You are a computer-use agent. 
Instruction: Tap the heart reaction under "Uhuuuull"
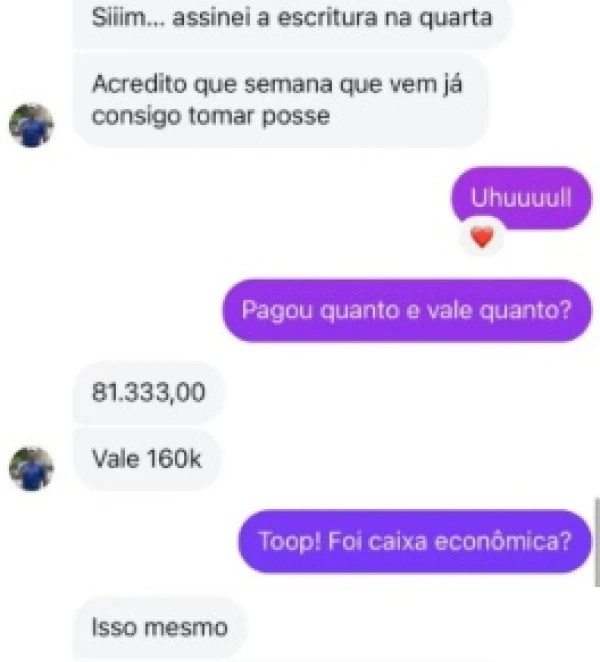coord(482,237)
